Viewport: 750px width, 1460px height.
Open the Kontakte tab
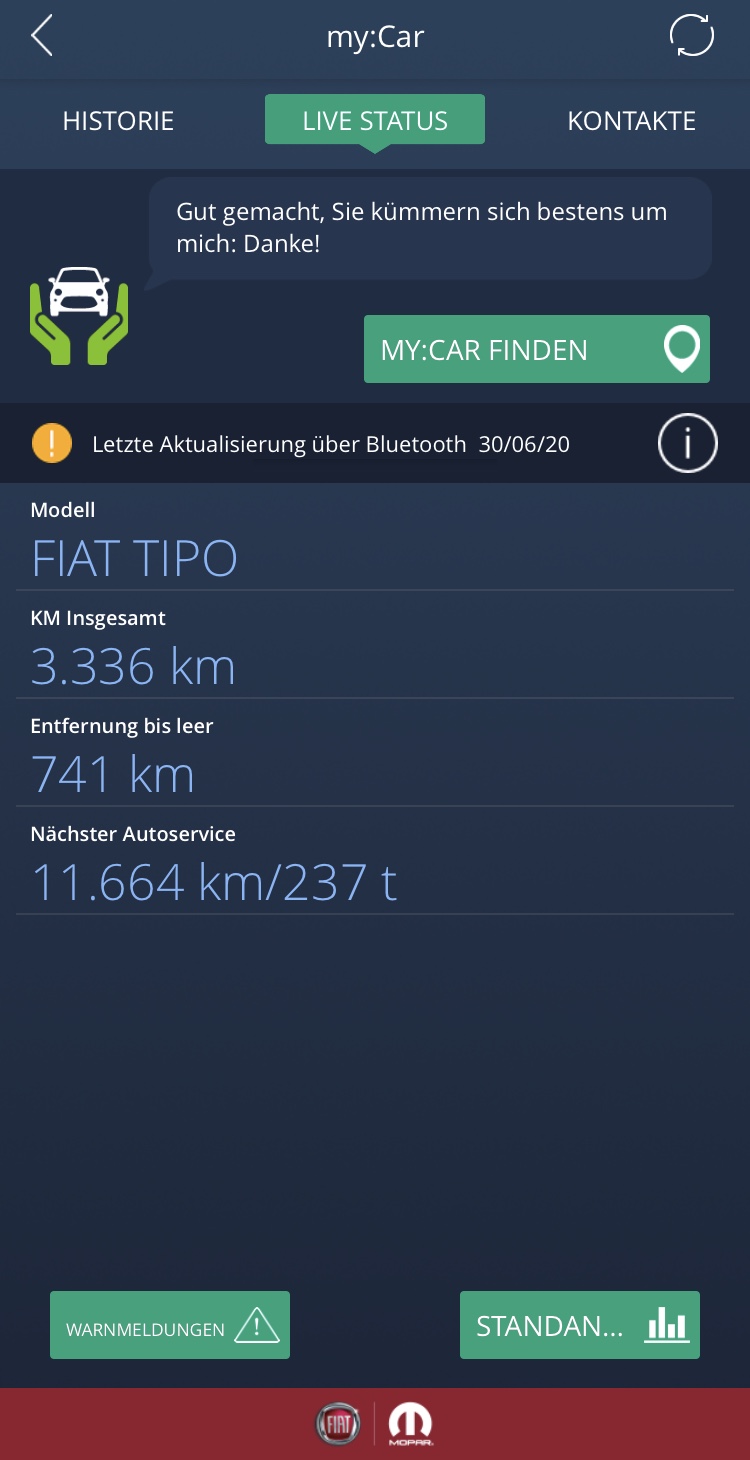[x=631, y=121]
